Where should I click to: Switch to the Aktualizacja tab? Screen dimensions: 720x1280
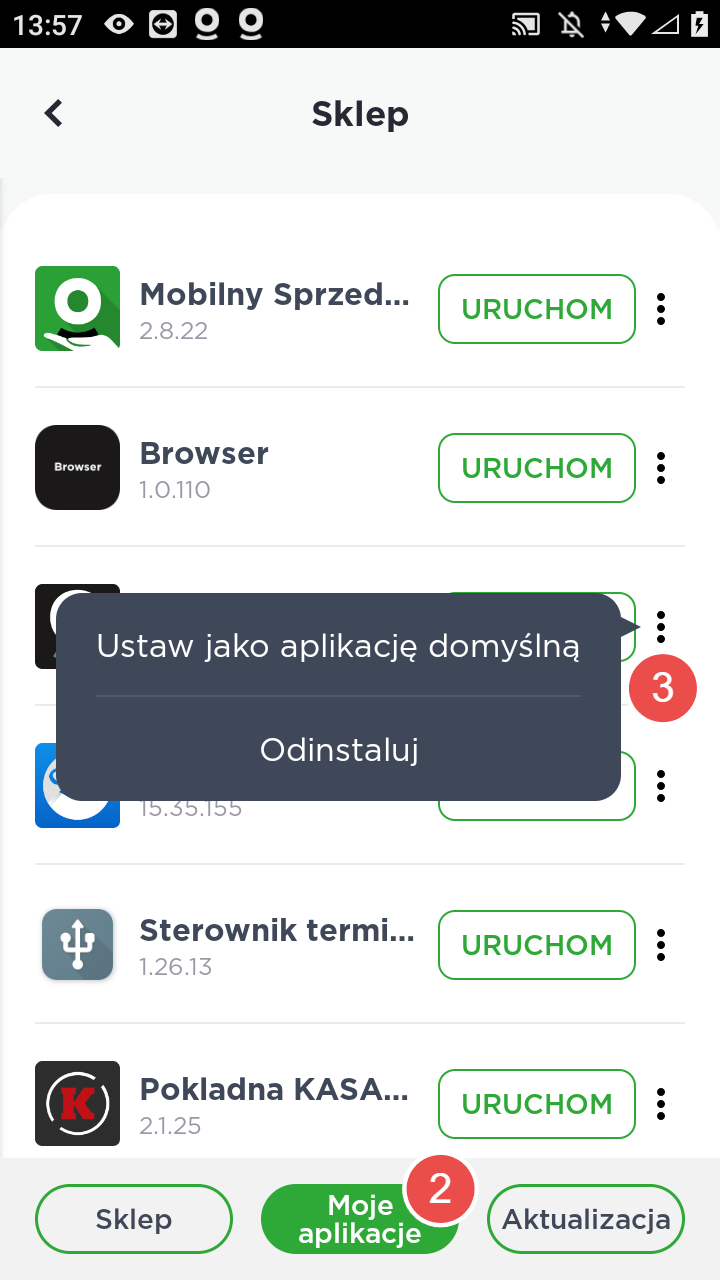(586, 1219)
